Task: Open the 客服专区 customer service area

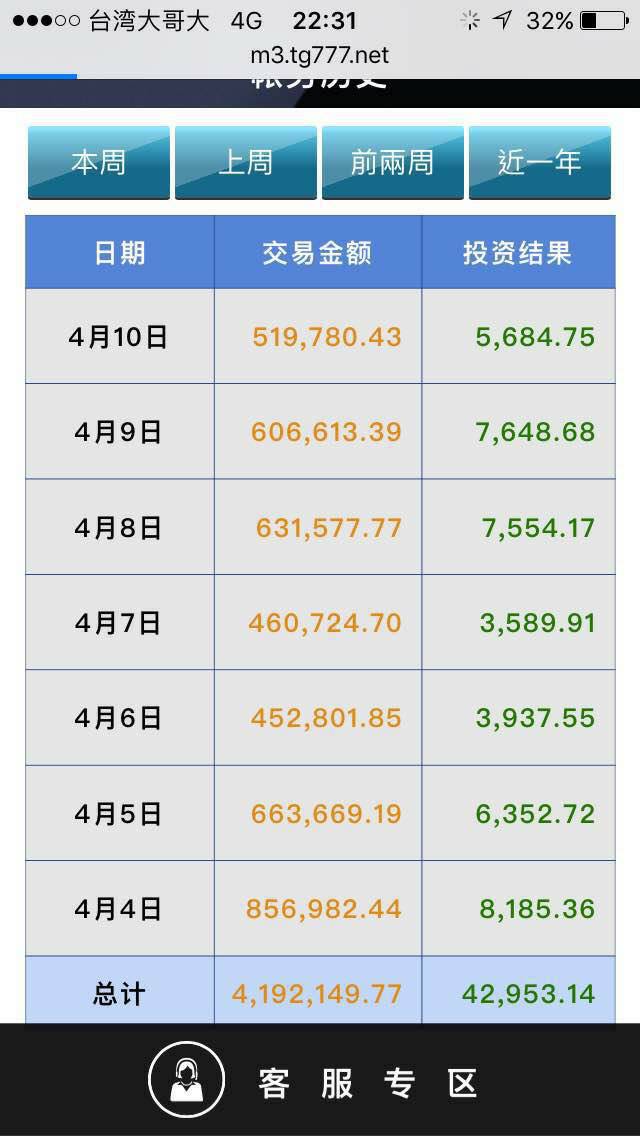Action: (x=320, y=1082)
